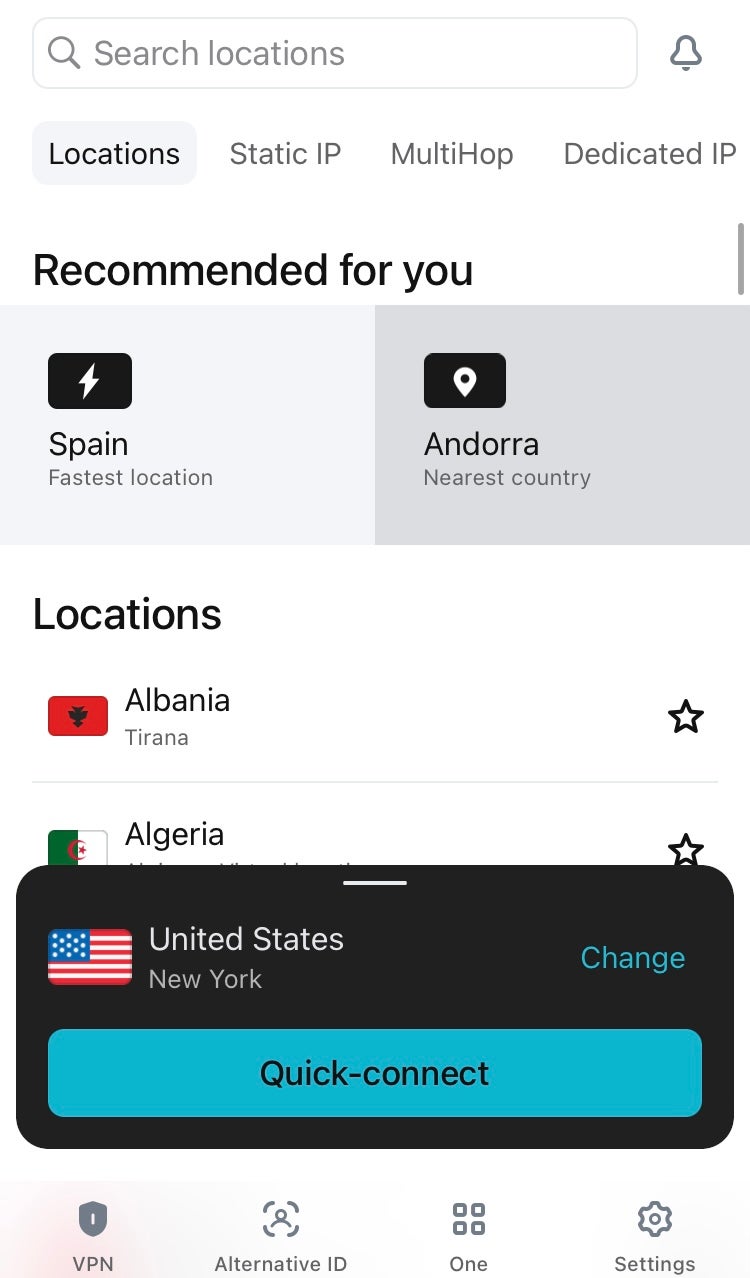The height and width of the screenshot is (1278, 750).
Task: Favorite Algeria with the star icon
Action: pyautogui.click(x=685, y=849)
